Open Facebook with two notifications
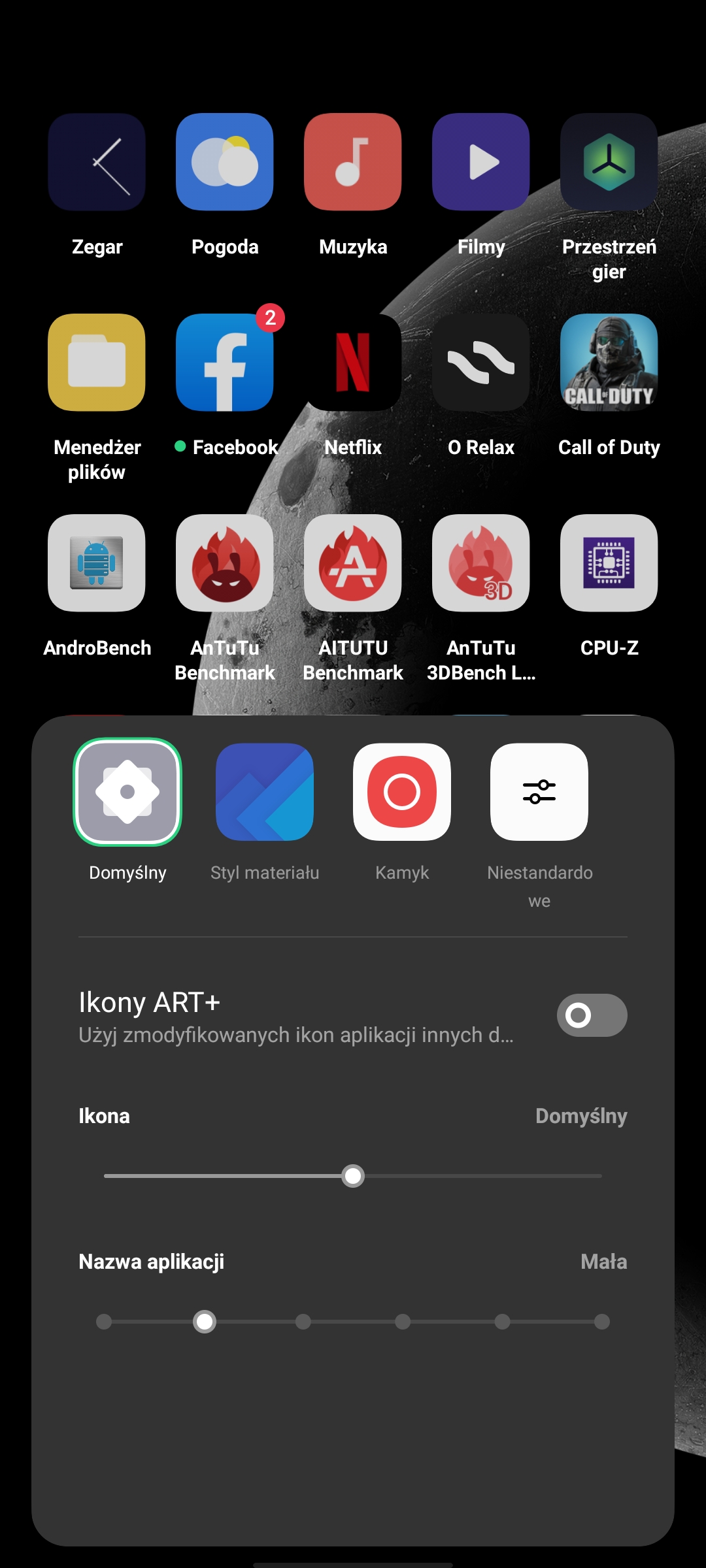Viewport: 706px width, 1568px height. click(x=225, y=363)
